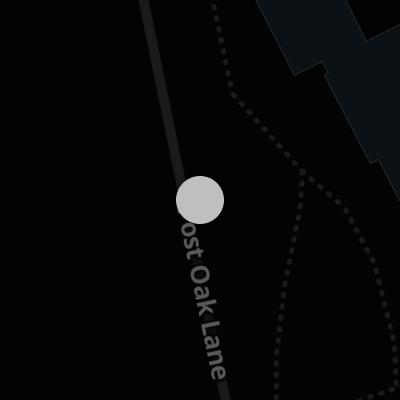Viewport: 400px width, 400px height.
Task: Tap the grey circle marker on Post Oak Lane
Action: 200,200
